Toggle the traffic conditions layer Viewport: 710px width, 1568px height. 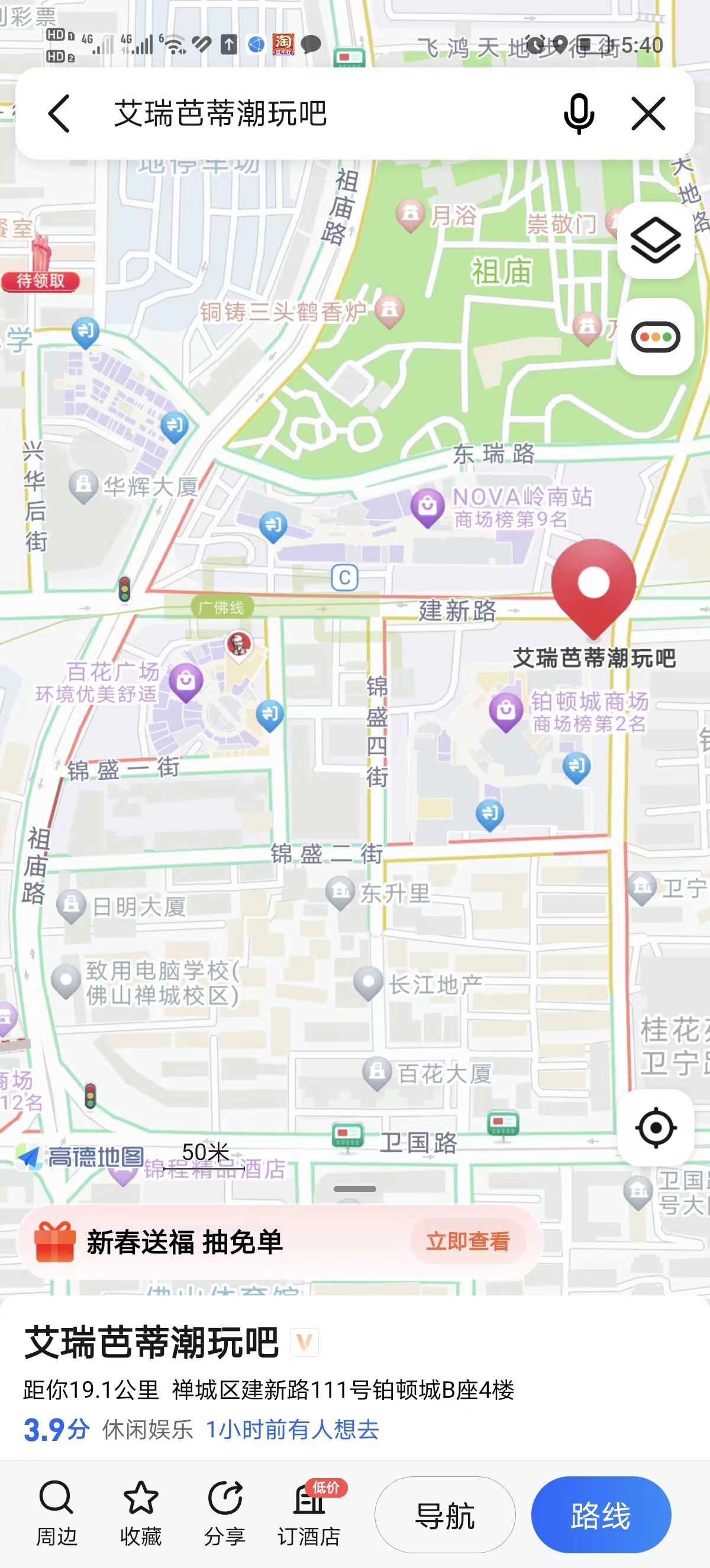point(655,336)
